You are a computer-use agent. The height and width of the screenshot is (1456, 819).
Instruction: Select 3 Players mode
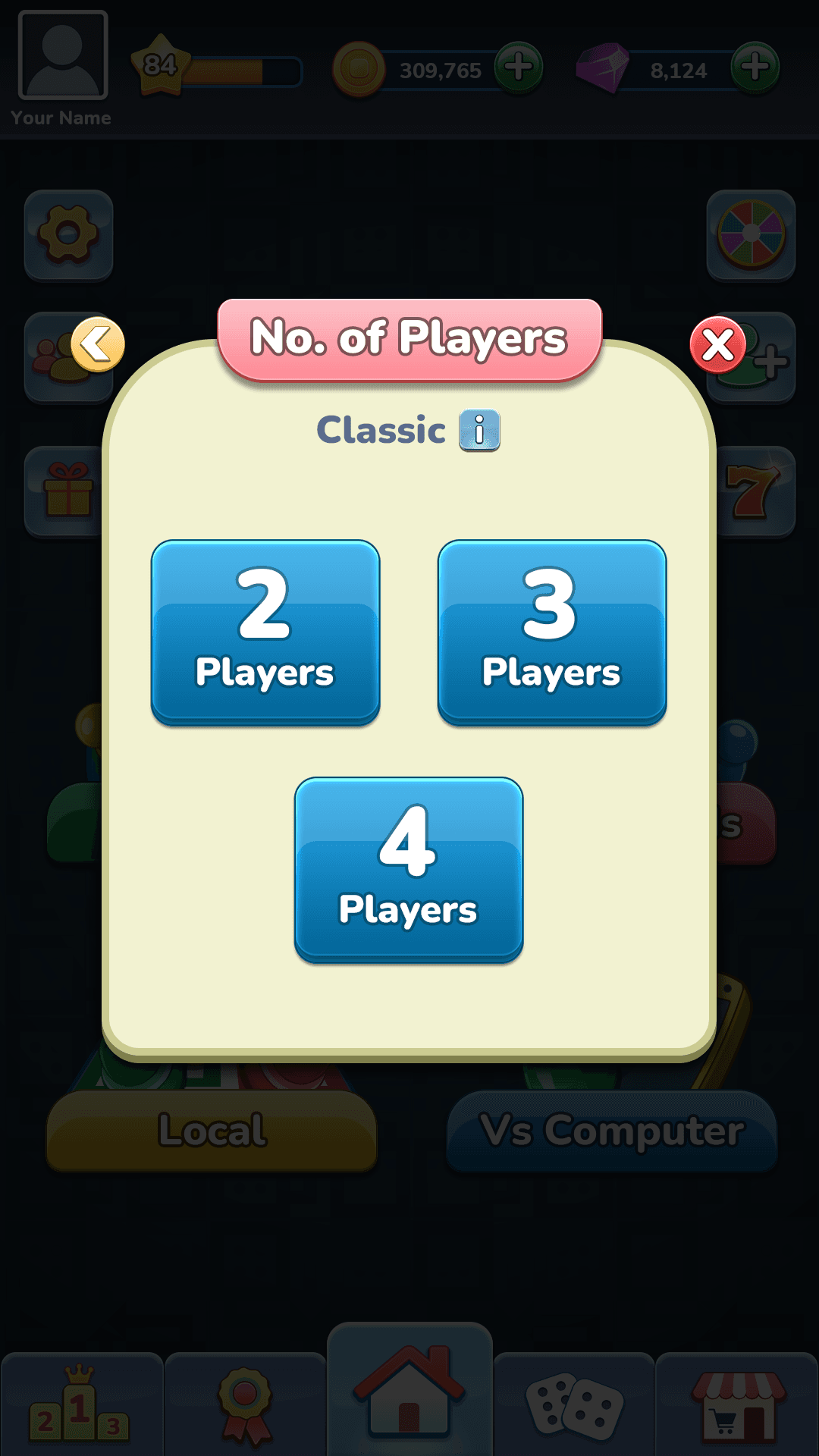tap(551, 631)
